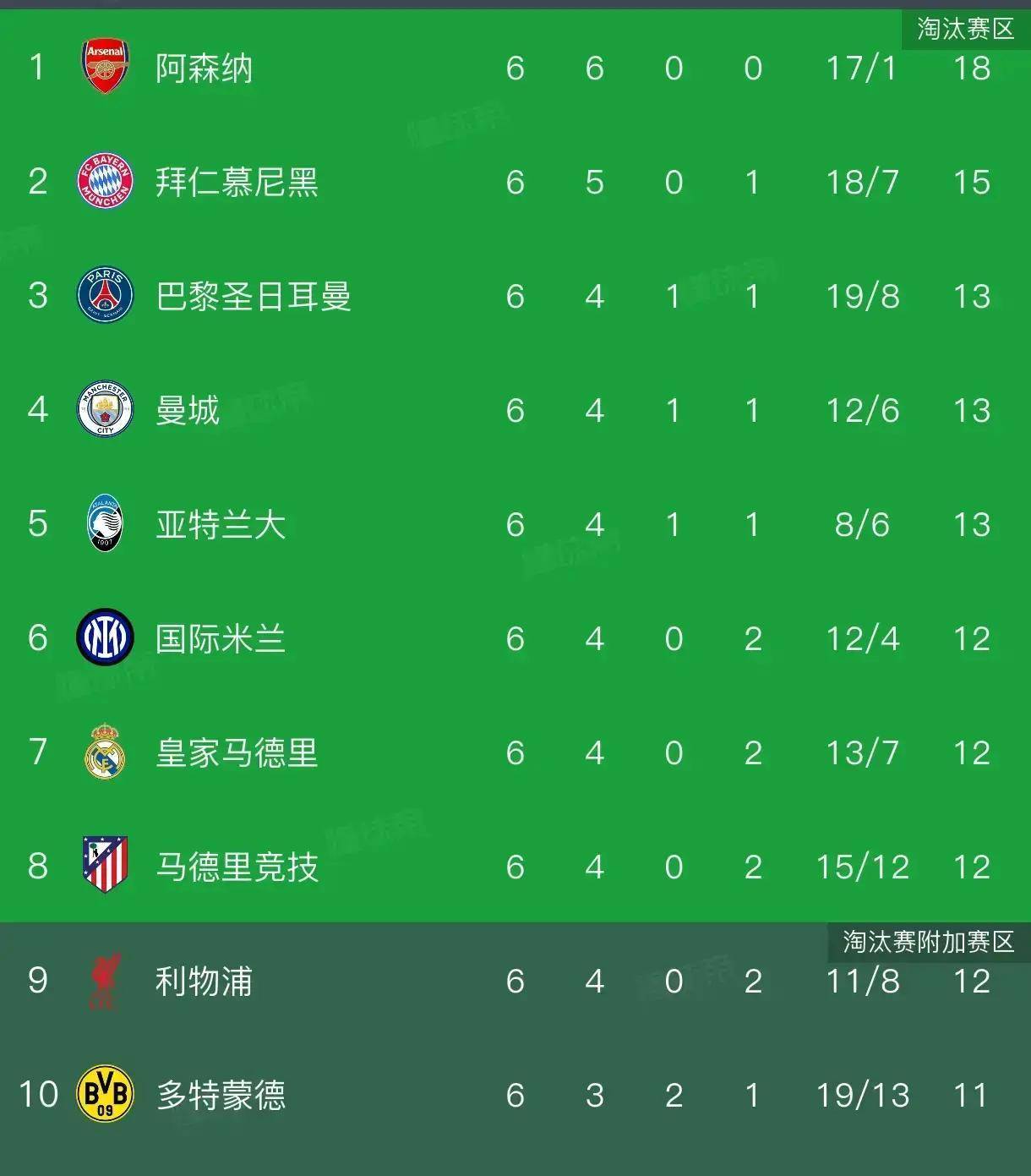Image resolution: width=1031 pixels, height=1176 pixels.
Task: Click the Real Madrid club crest
Action: pos(103,752)
